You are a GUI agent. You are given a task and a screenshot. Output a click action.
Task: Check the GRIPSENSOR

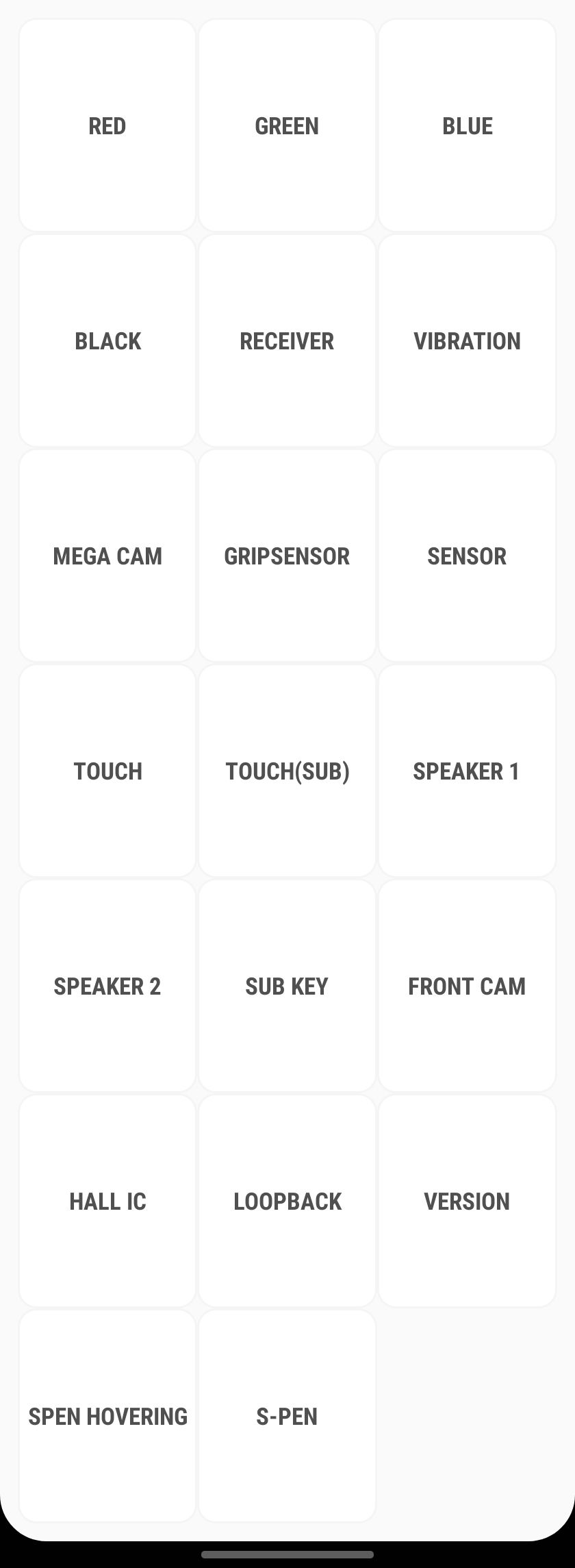287,556
